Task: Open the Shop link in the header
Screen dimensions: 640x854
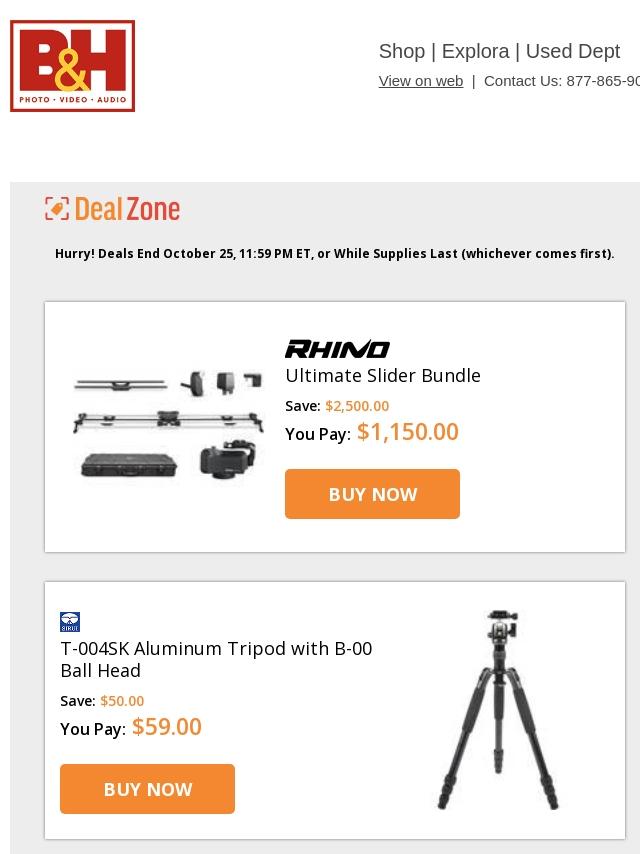Action: (401, 51)
